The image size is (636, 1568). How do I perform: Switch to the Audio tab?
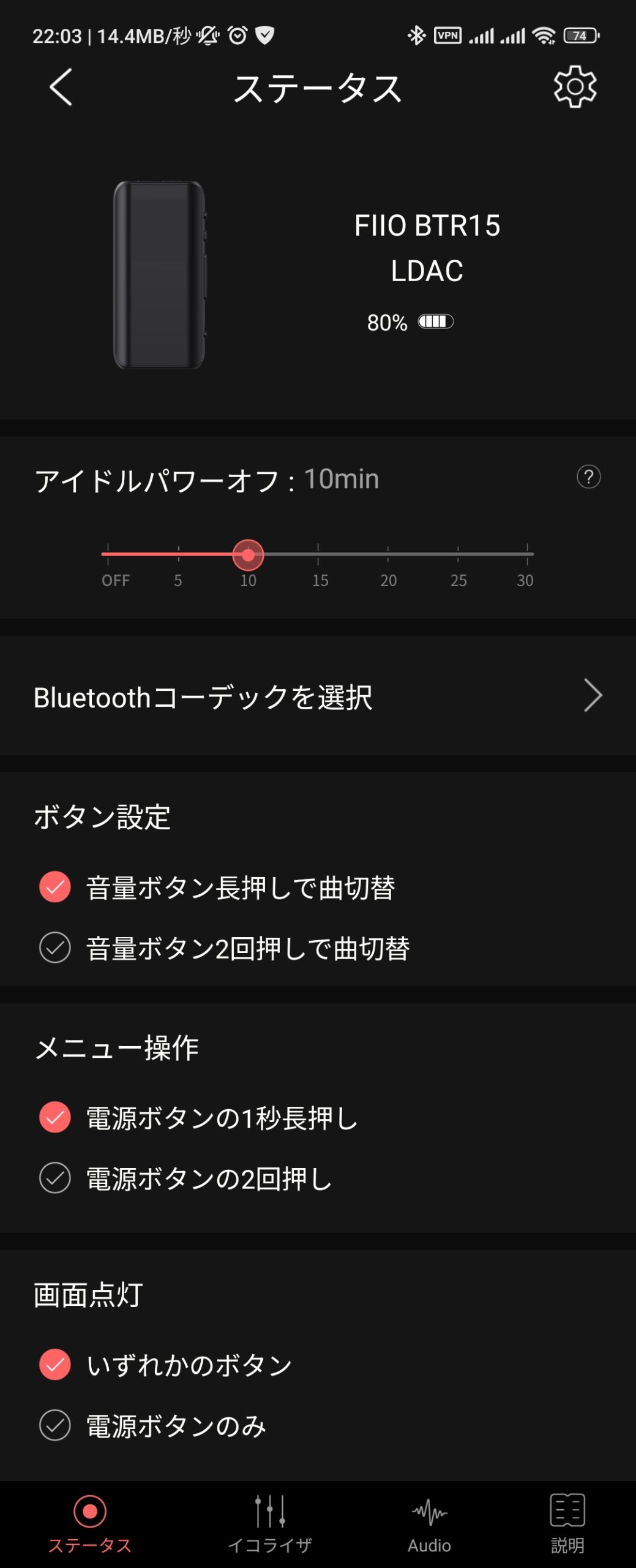[429, 1523]
